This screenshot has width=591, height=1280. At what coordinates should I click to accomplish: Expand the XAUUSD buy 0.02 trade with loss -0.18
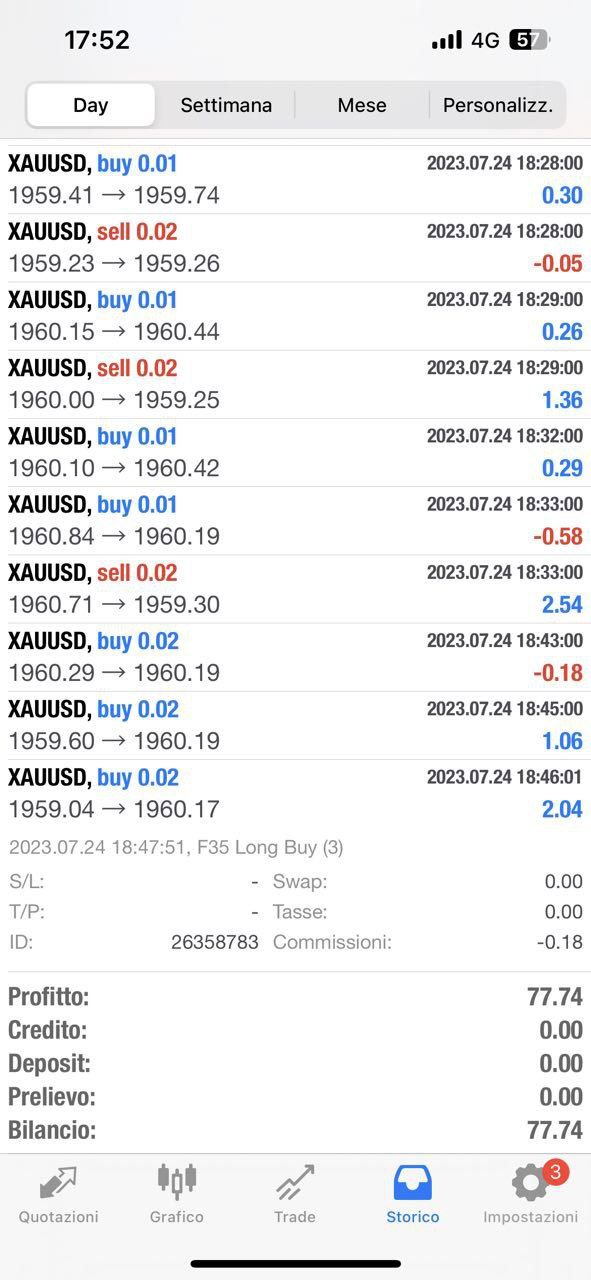pyautogui.click(x=295, y=657)
